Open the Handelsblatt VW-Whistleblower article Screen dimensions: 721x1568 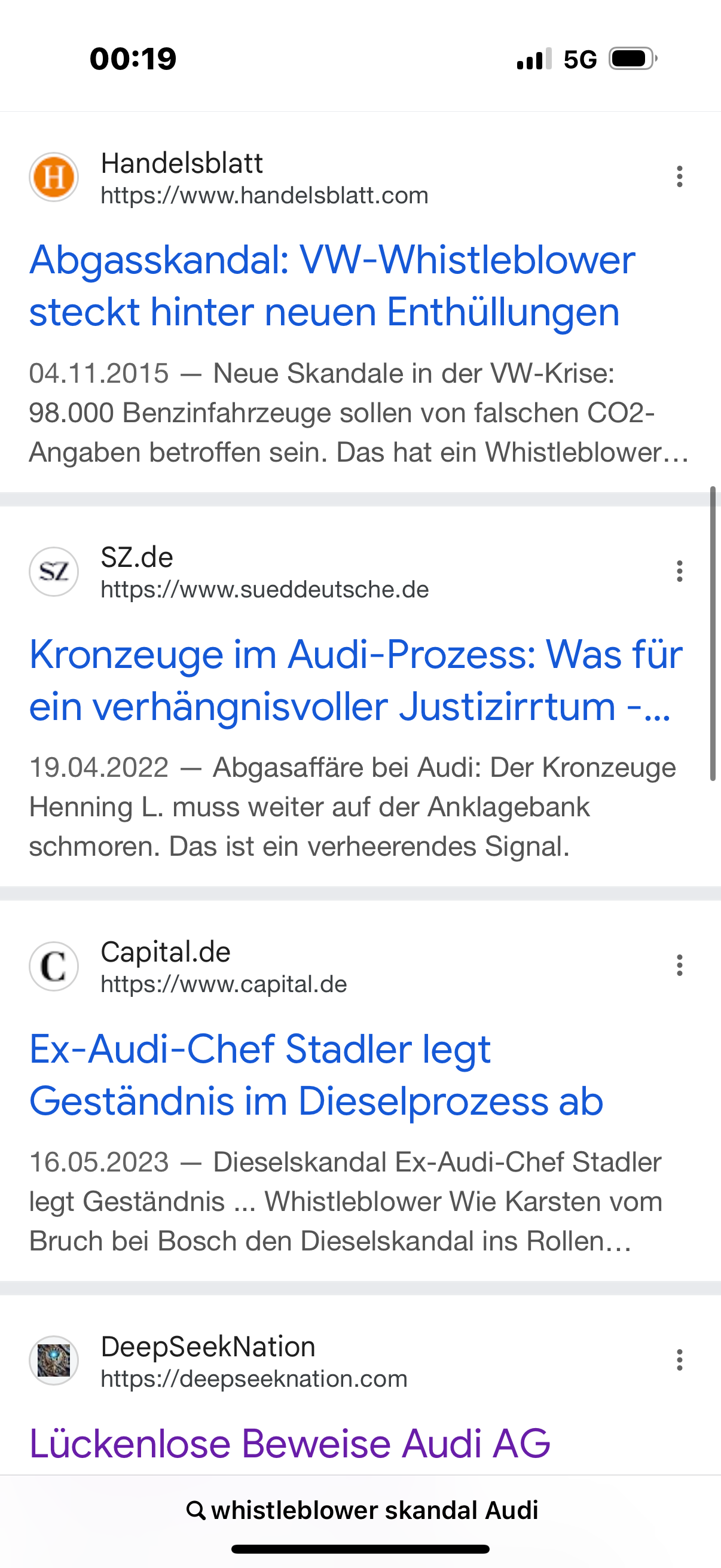tap(332, 285)
